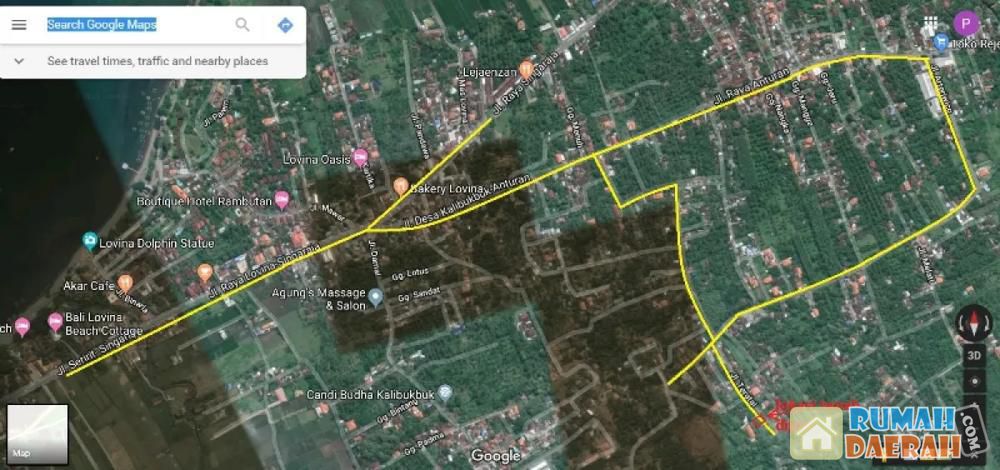
Task: Switch map layer using the Map thumbnail
Action: click(x=37, y=434)
